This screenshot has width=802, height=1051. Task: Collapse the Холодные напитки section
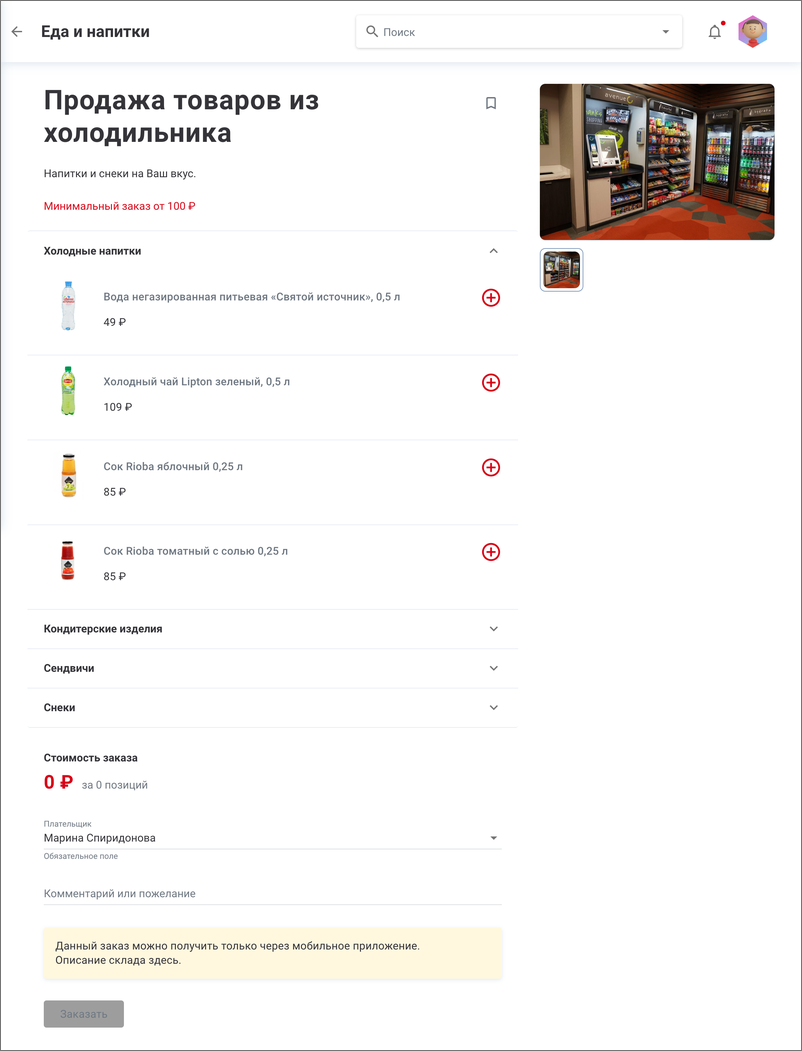(494, 251)
